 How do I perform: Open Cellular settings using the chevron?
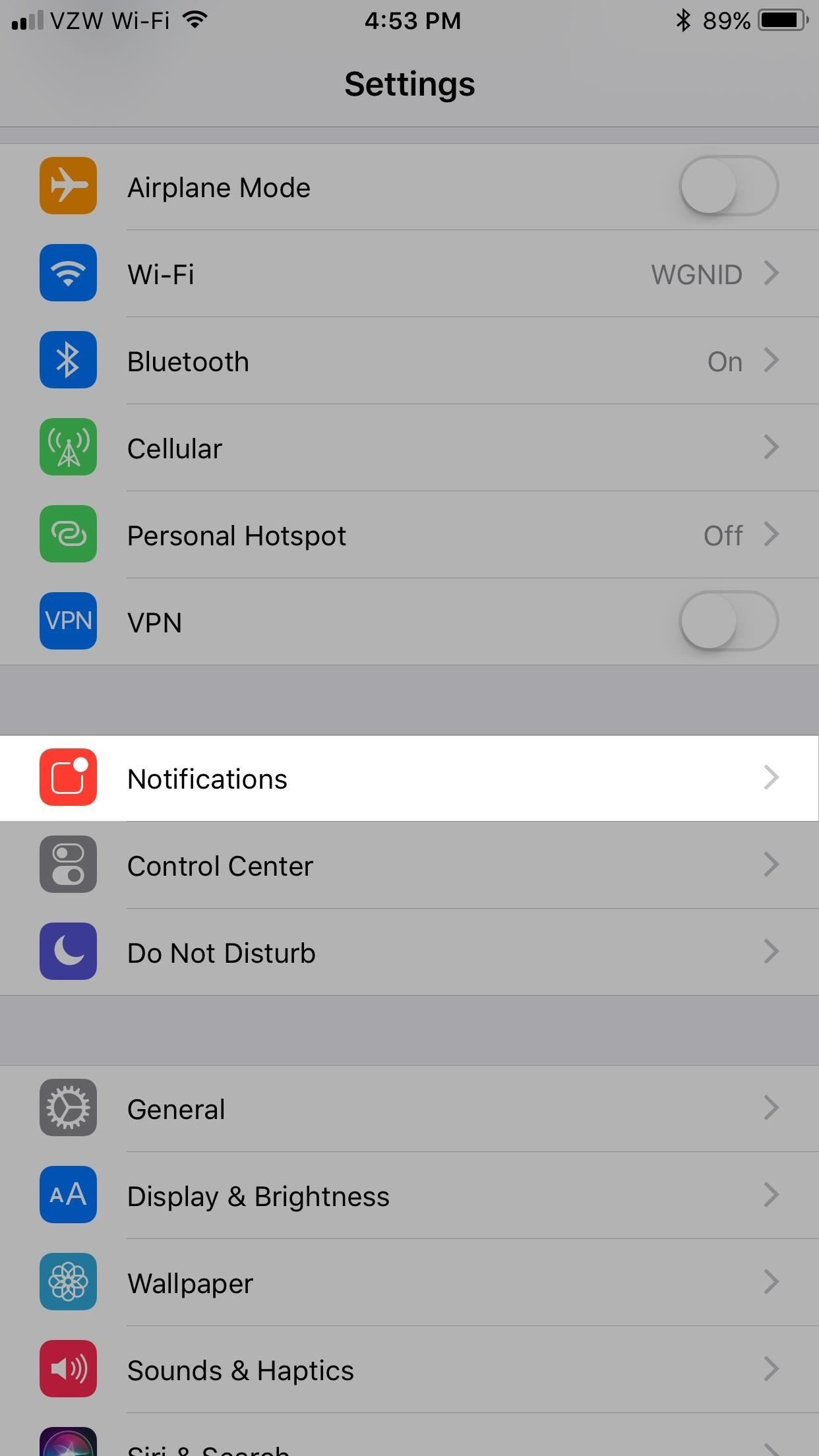(772, 447)
